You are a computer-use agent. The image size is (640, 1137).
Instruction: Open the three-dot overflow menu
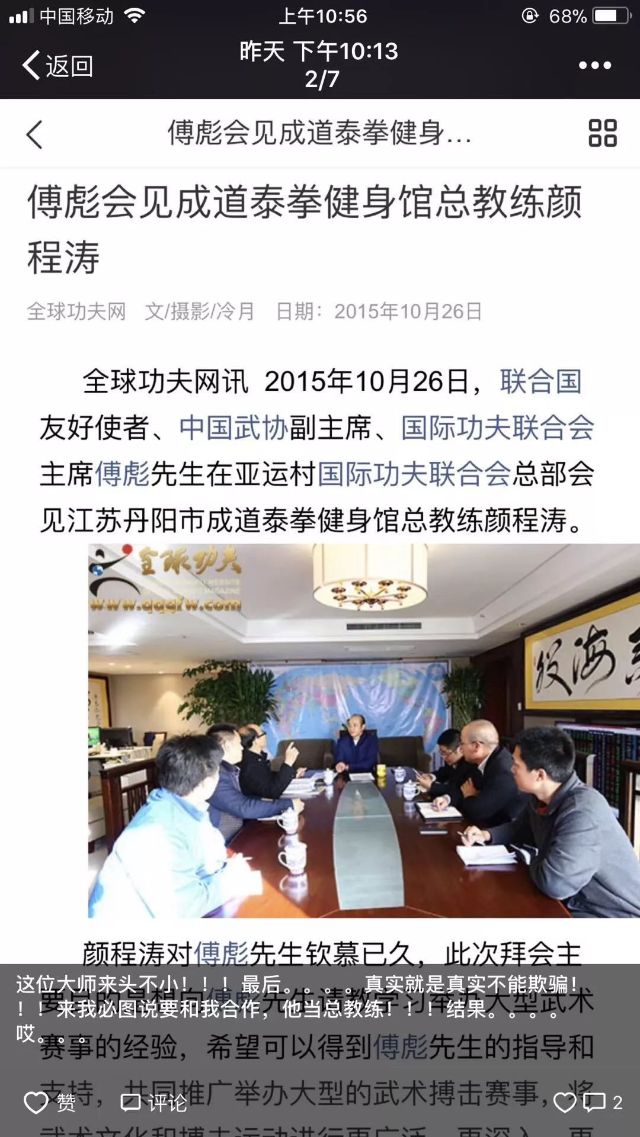point(595,66)
